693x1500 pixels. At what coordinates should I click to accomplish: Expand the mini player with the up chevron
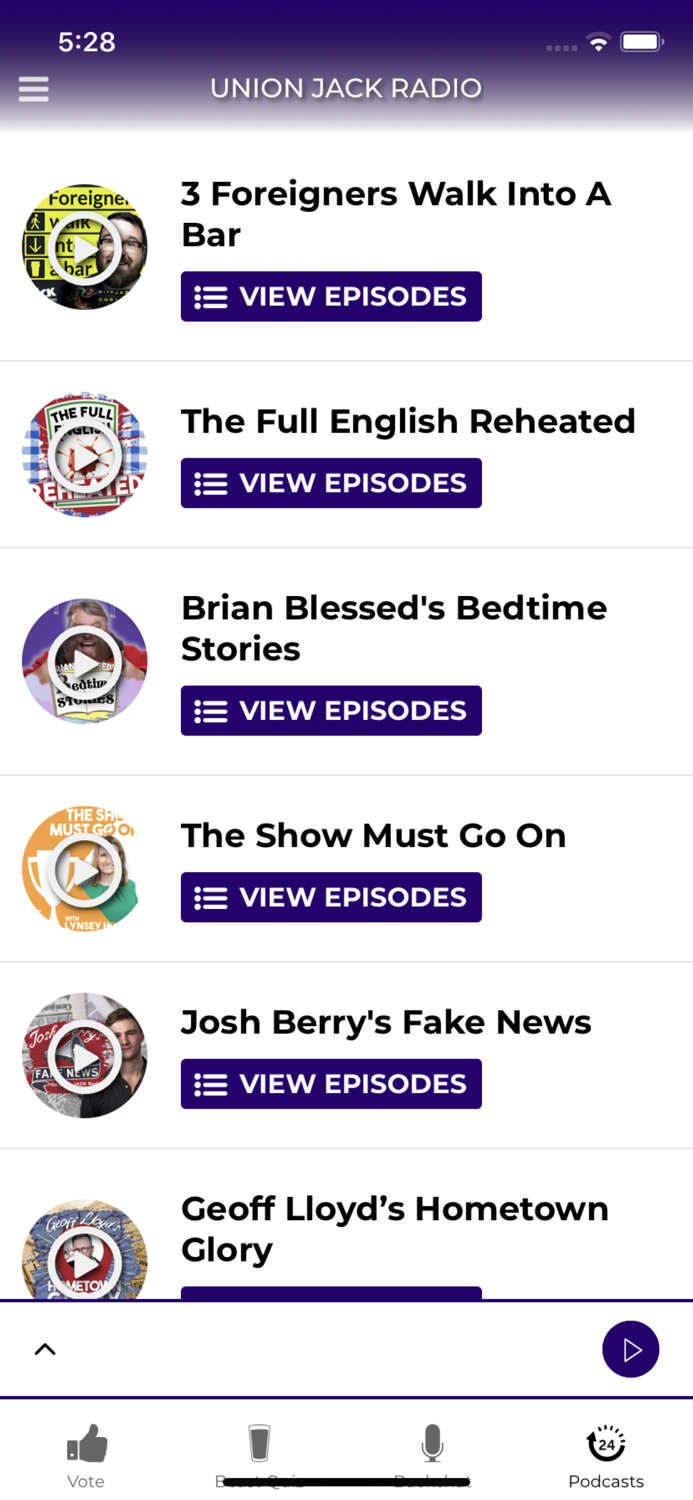45,1350
